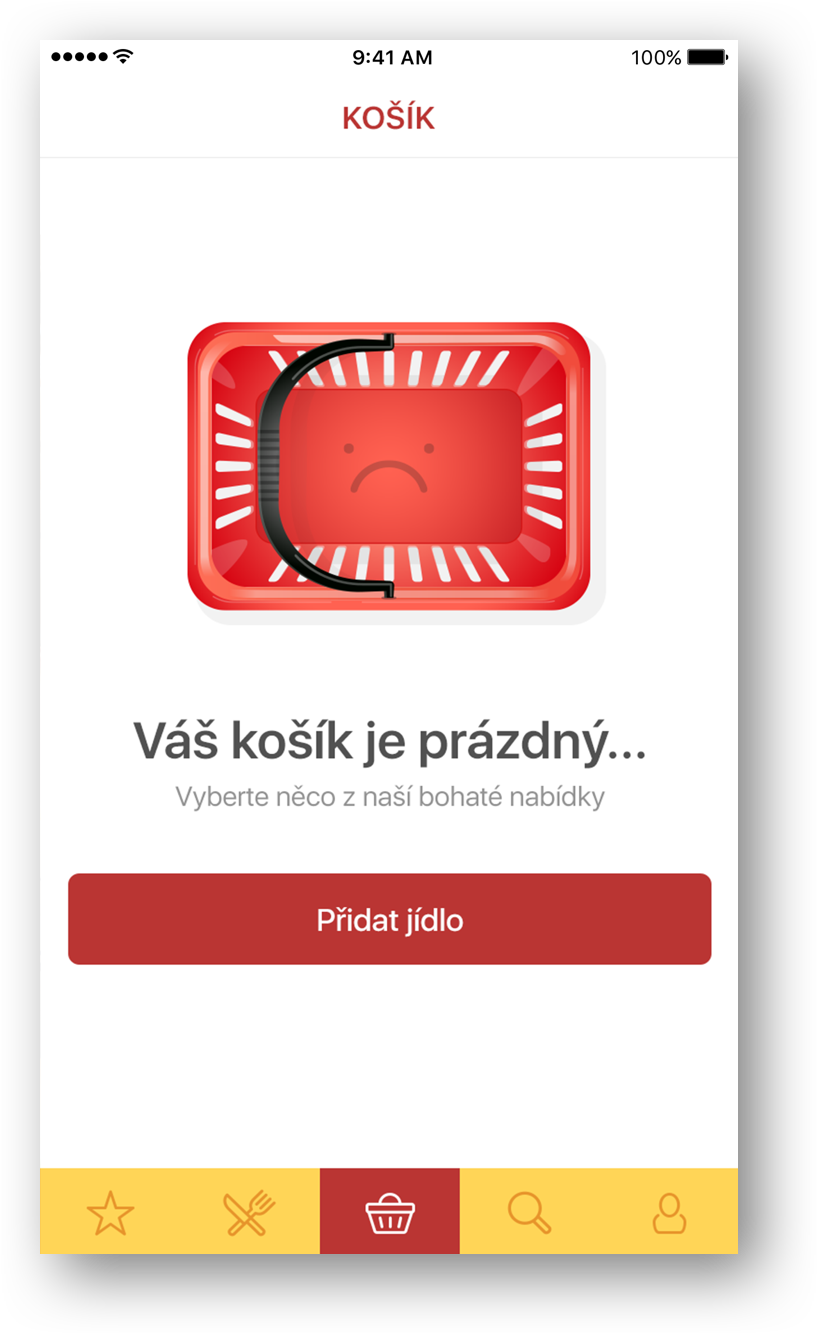This screenshot has width=818, height=1334.
Task: Go to the profile tab
Action: point(669,1213)
